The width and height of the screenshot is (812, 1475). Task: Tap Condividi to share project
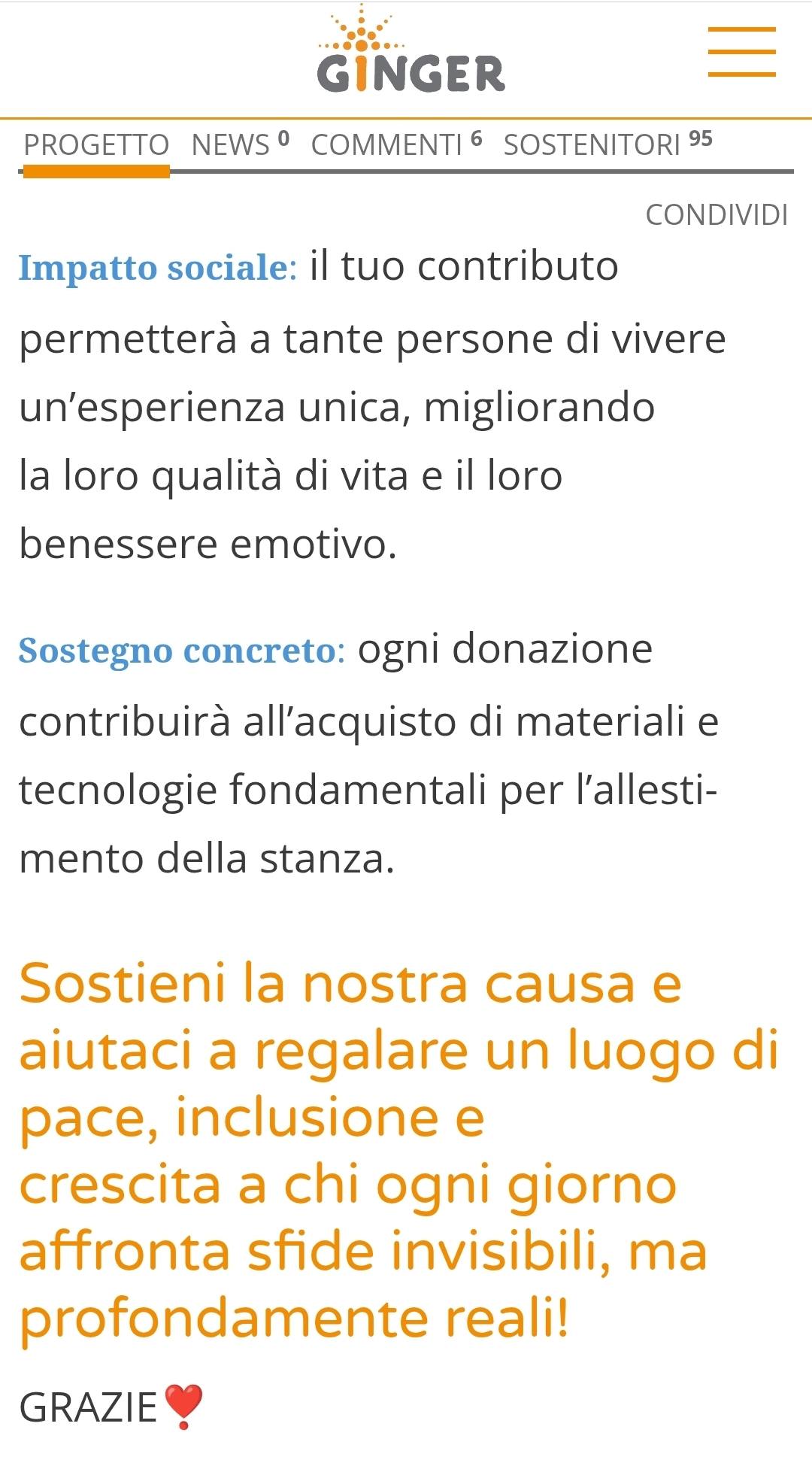click(x=716, y=215)
